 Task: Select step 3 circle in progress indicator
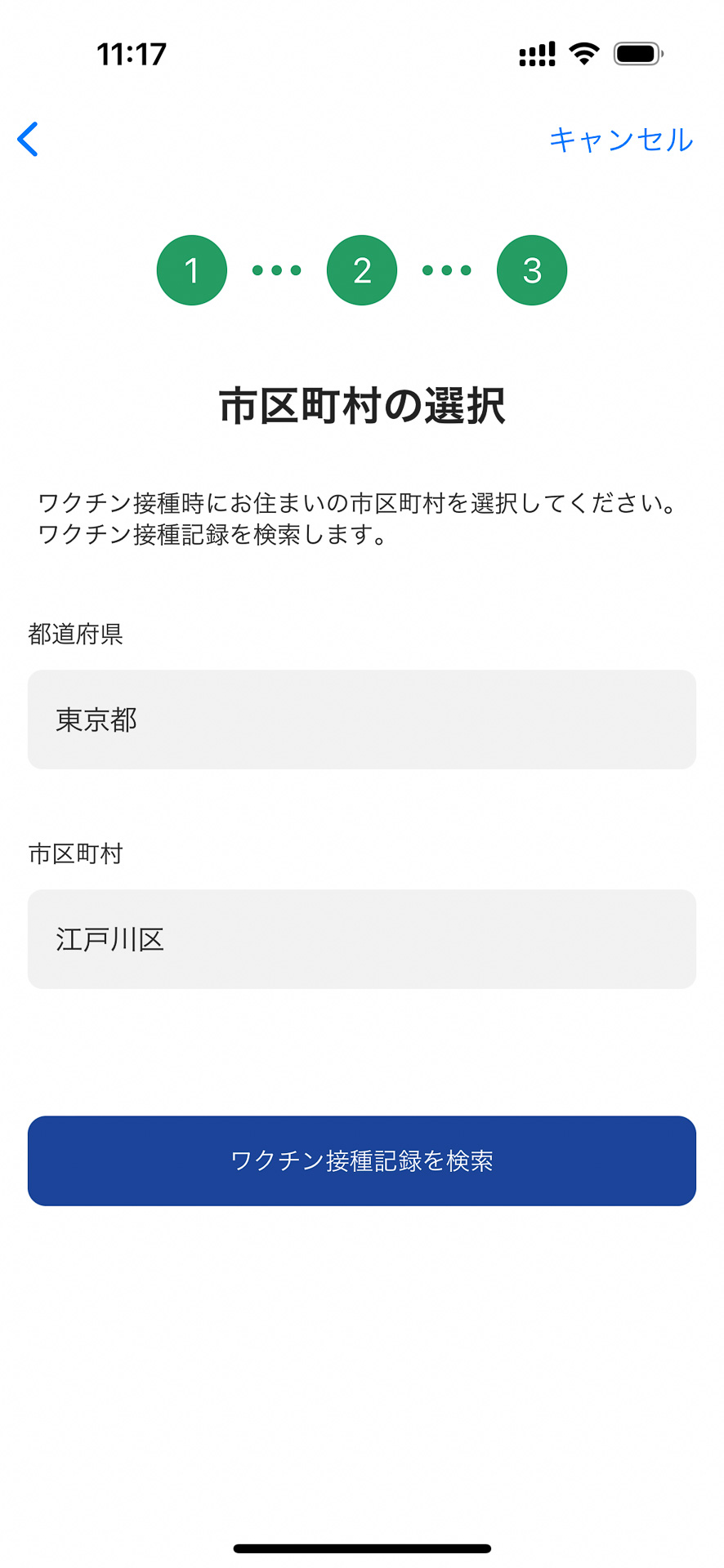tap(531, 269)
